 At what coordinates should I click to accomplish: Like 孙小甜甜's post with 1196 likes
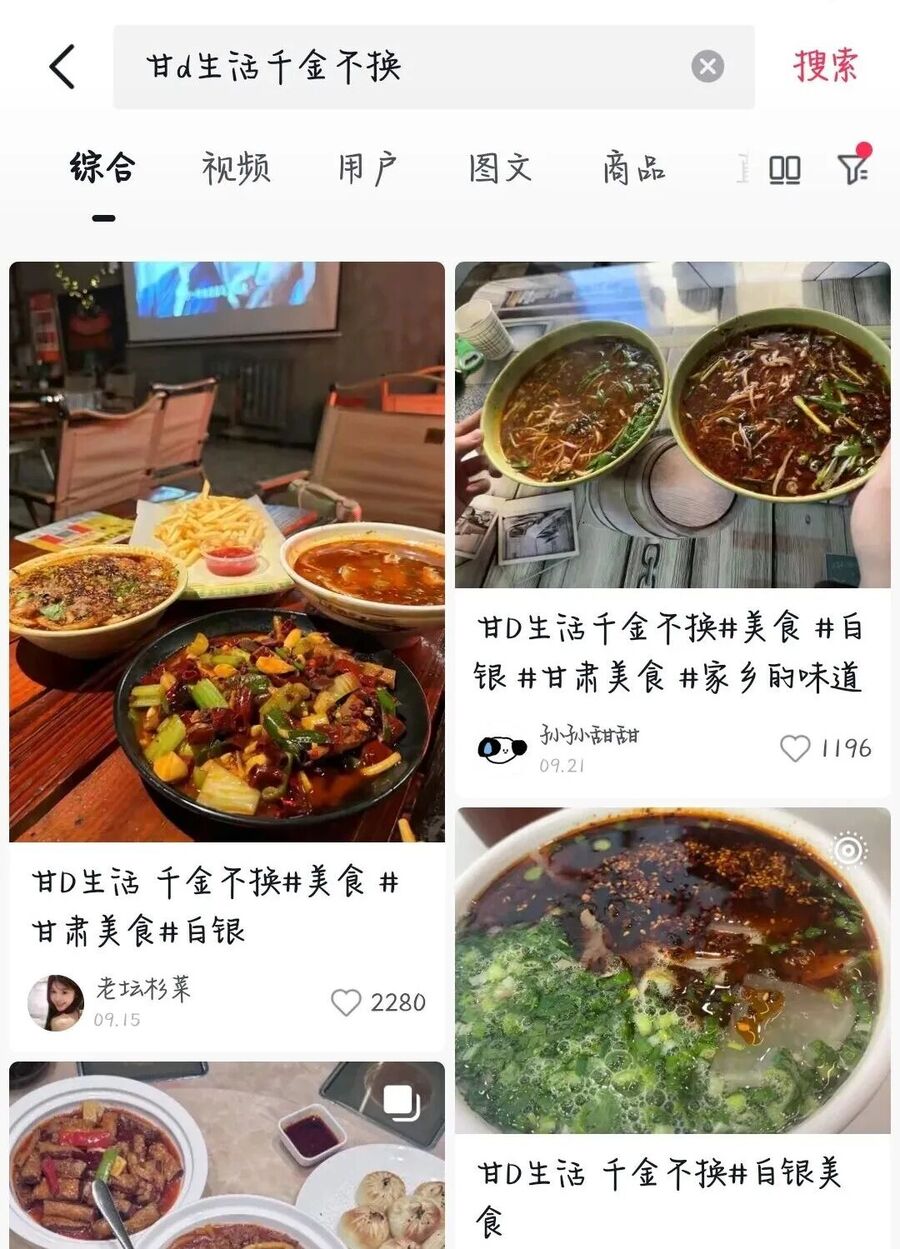pos(795,748)
